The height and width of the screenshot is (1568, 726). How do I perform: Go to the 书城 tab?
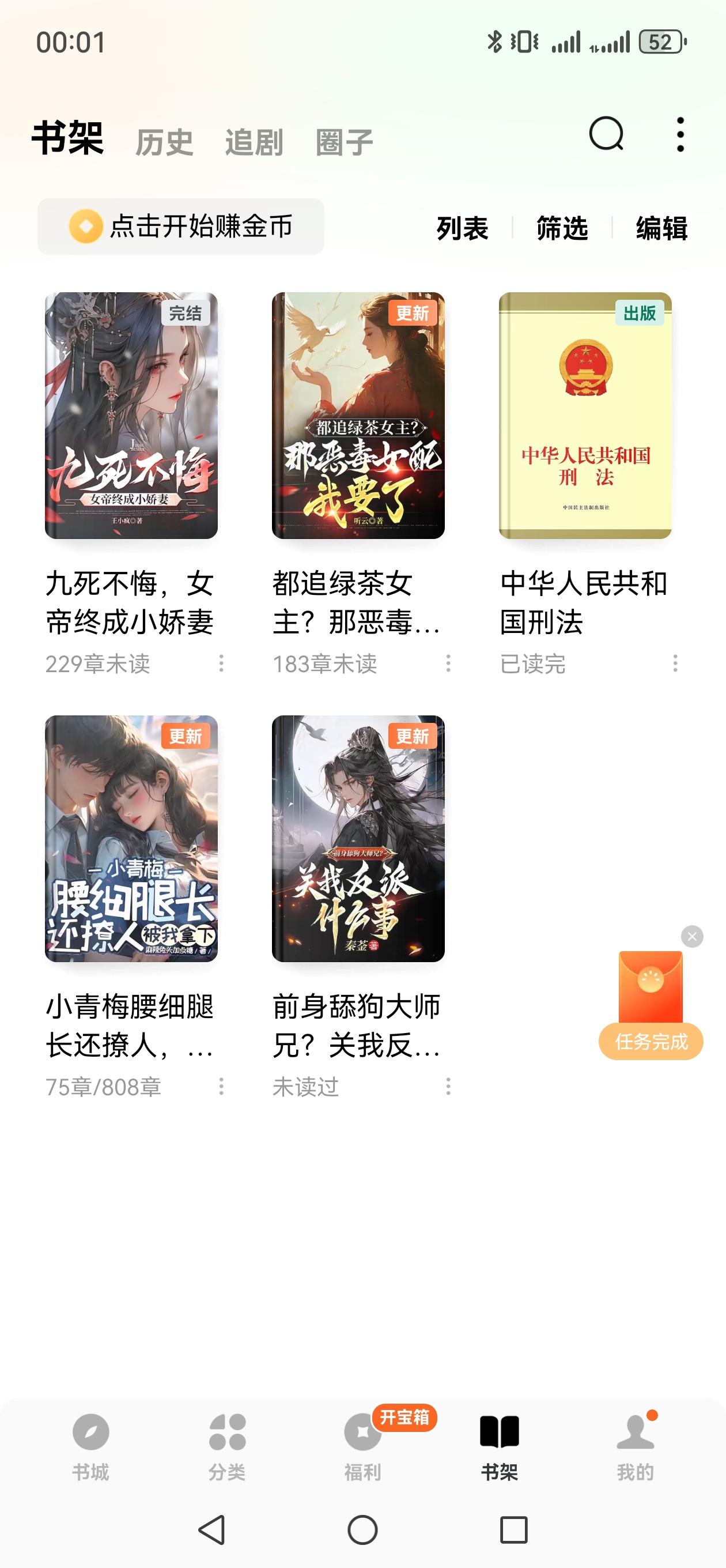90,1446
